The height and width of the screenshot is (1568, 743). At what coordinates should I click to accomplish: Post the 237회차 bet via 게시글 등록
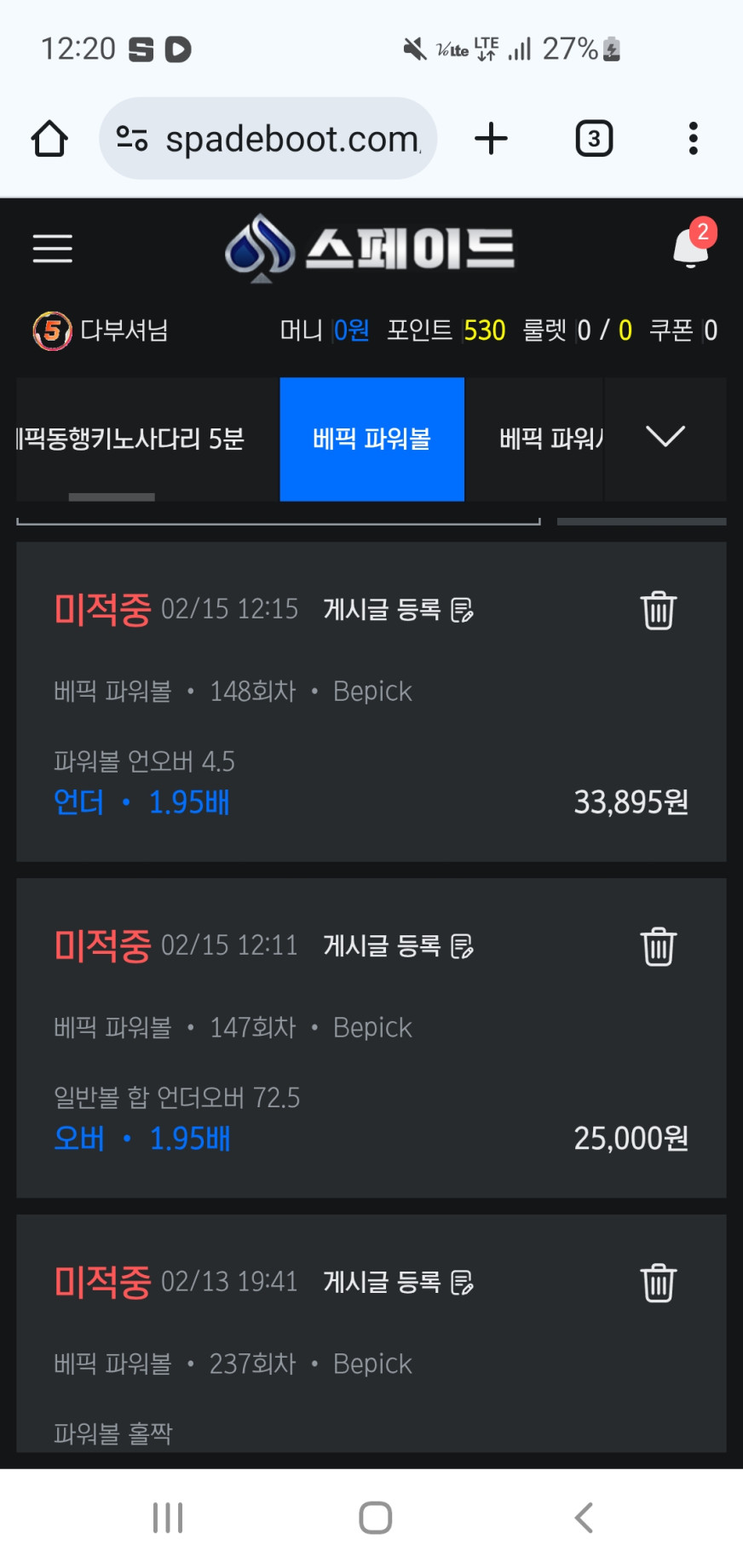coord(398,1283)
